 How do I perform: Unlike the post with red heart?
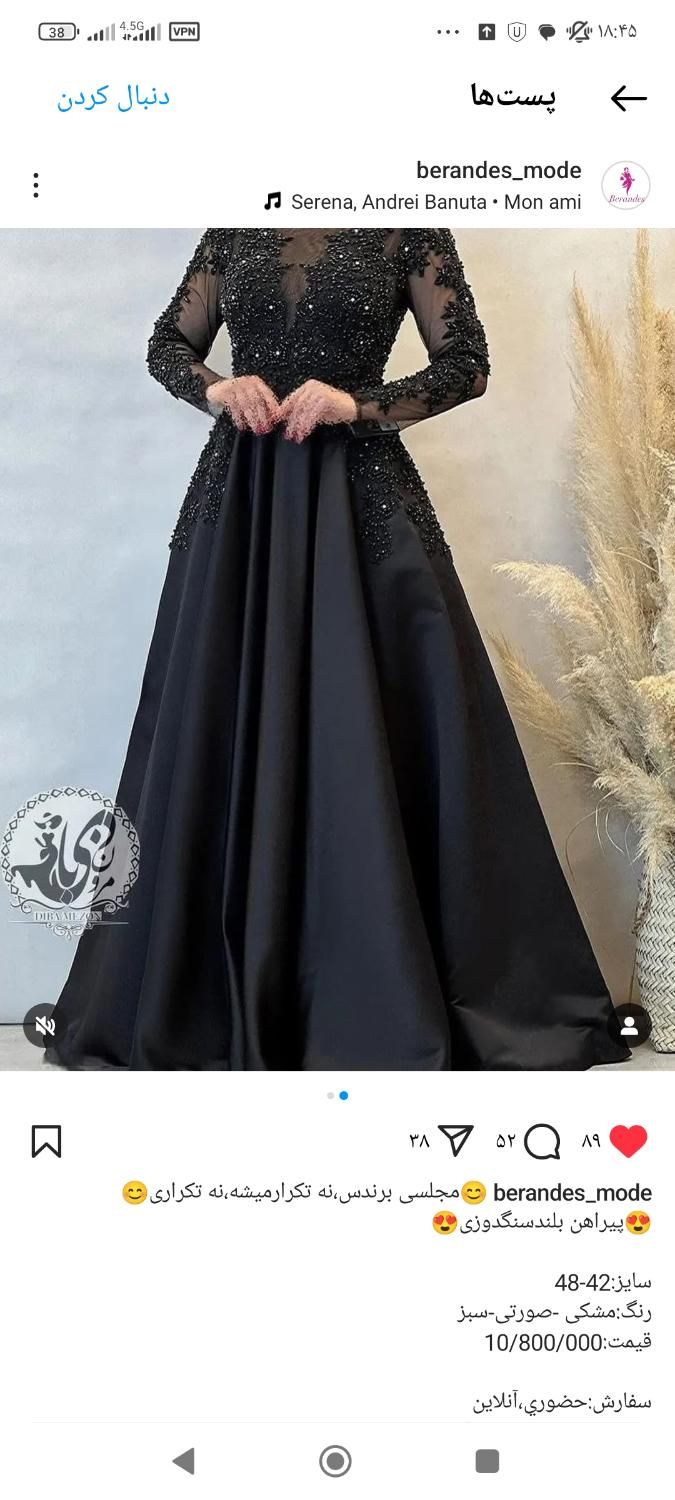pos(628,1141)
